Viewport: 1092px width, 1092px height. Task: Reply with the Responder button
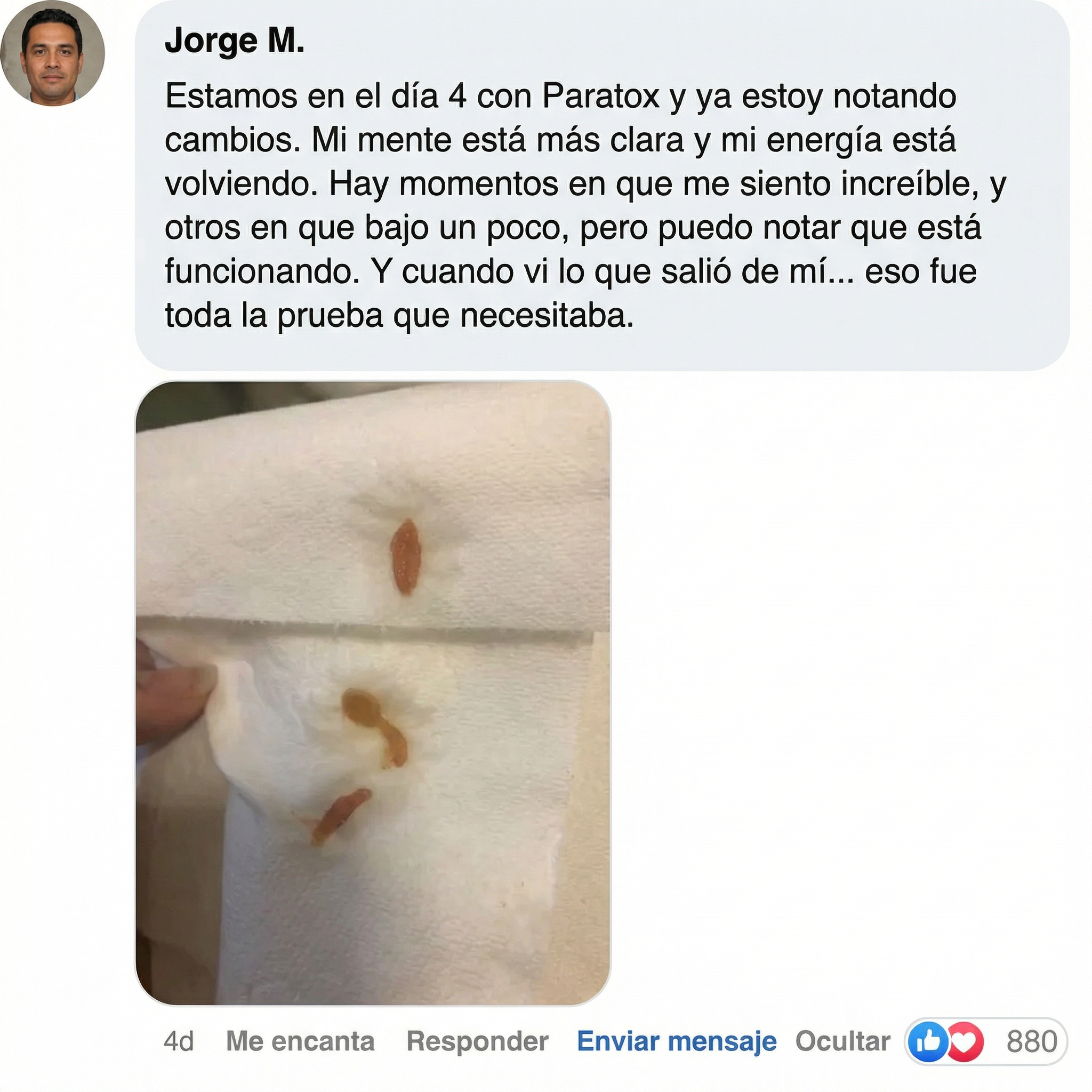477,1041
